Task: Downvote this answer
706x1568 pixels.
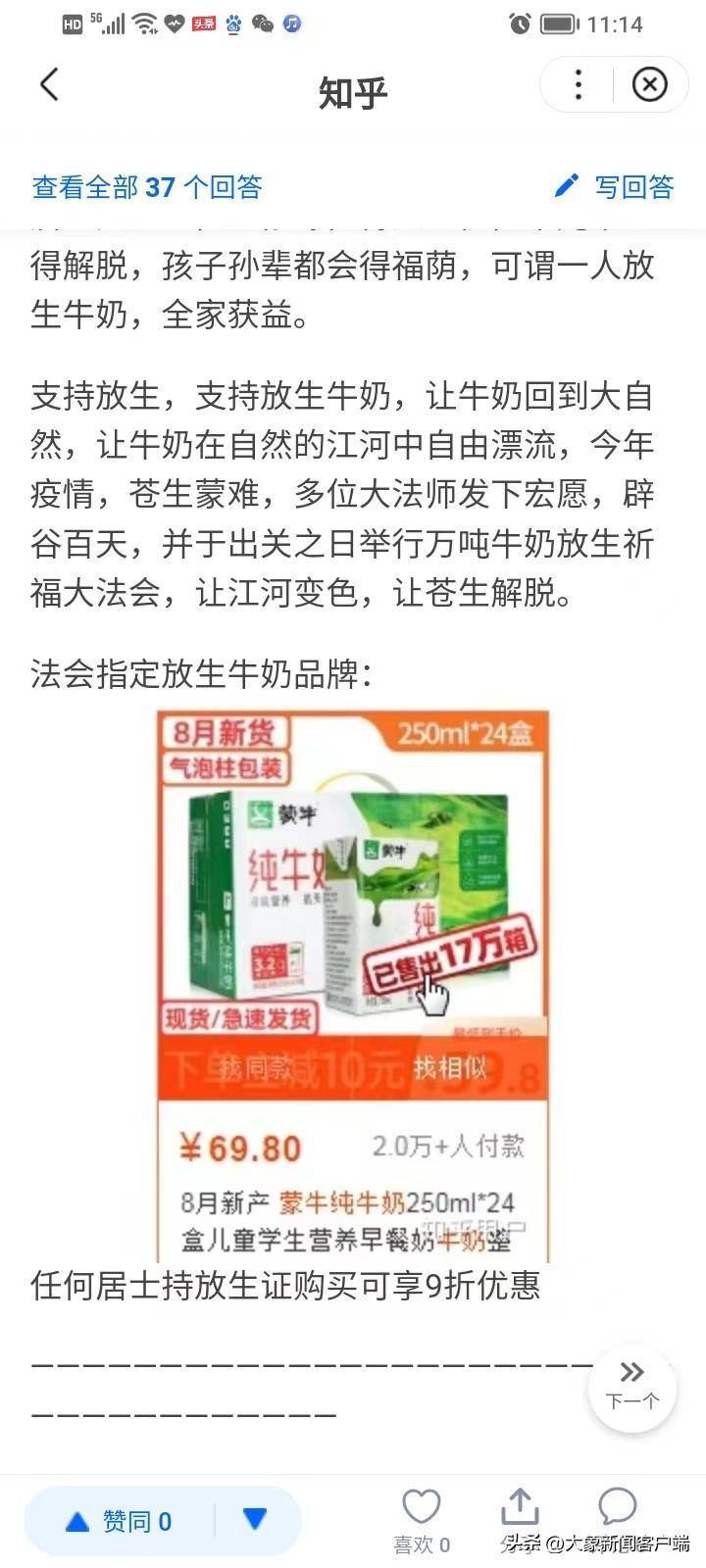Action: (255, 1520)
